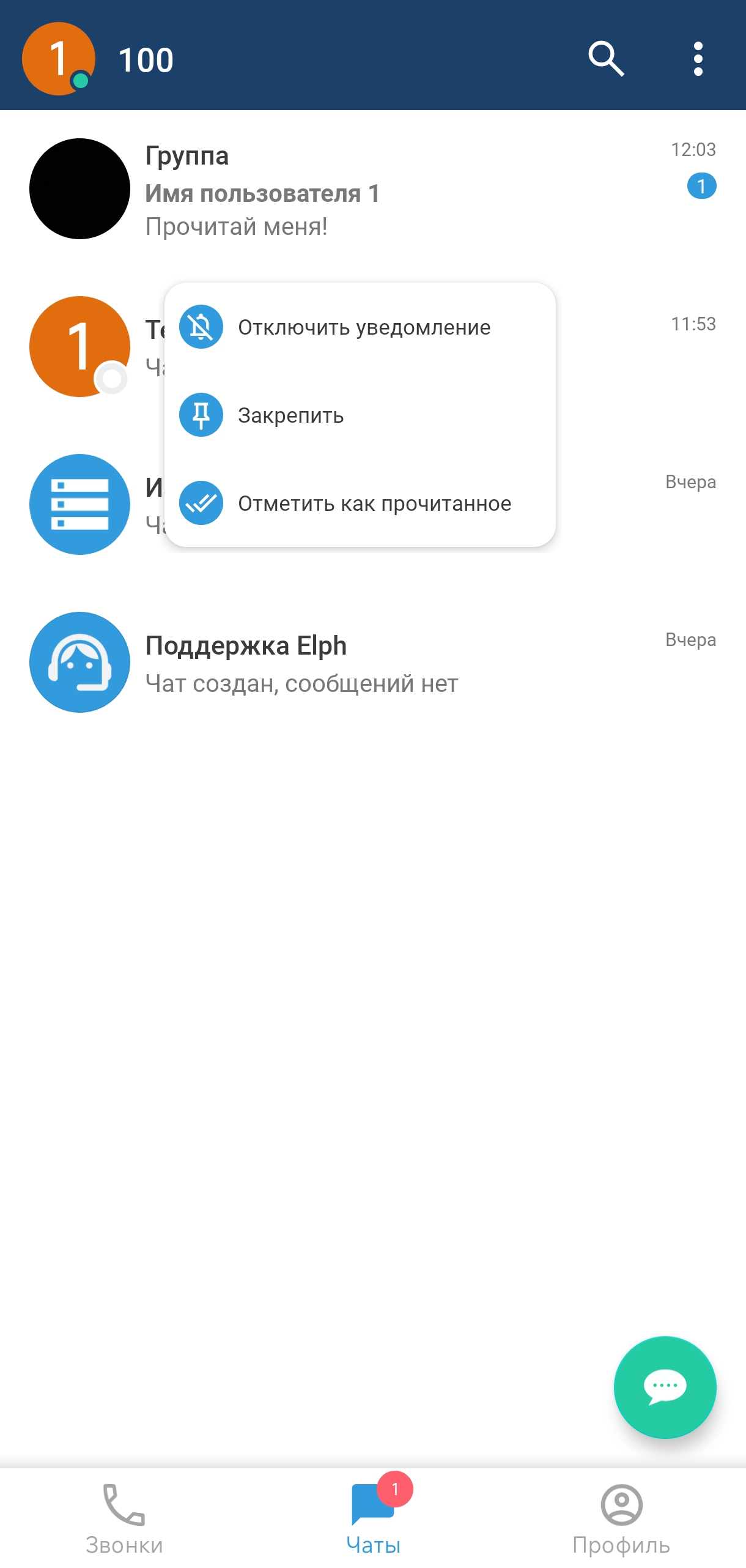Select Отключить уведомление in popup menu
This screenshot has height=1568, width=746.
pos(363,327)
